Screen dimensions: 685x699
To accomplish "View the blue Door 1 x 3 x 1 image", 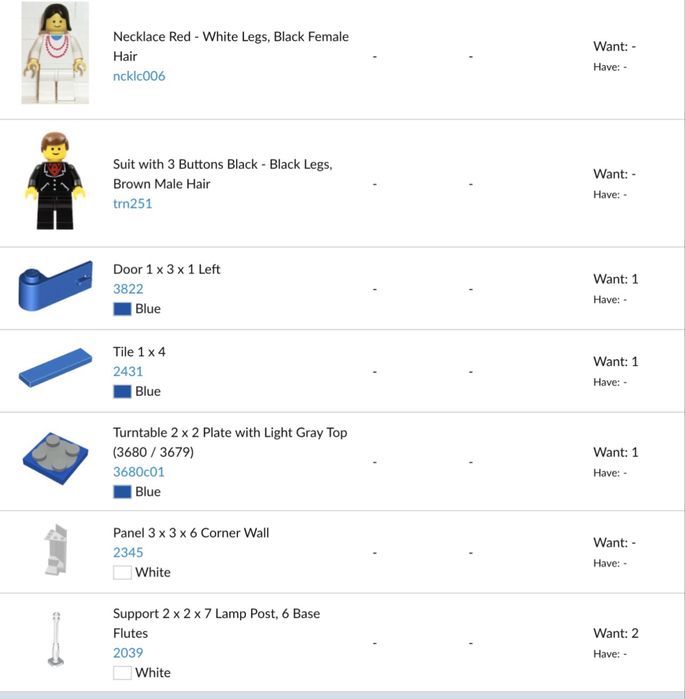I will pos(55,286).
